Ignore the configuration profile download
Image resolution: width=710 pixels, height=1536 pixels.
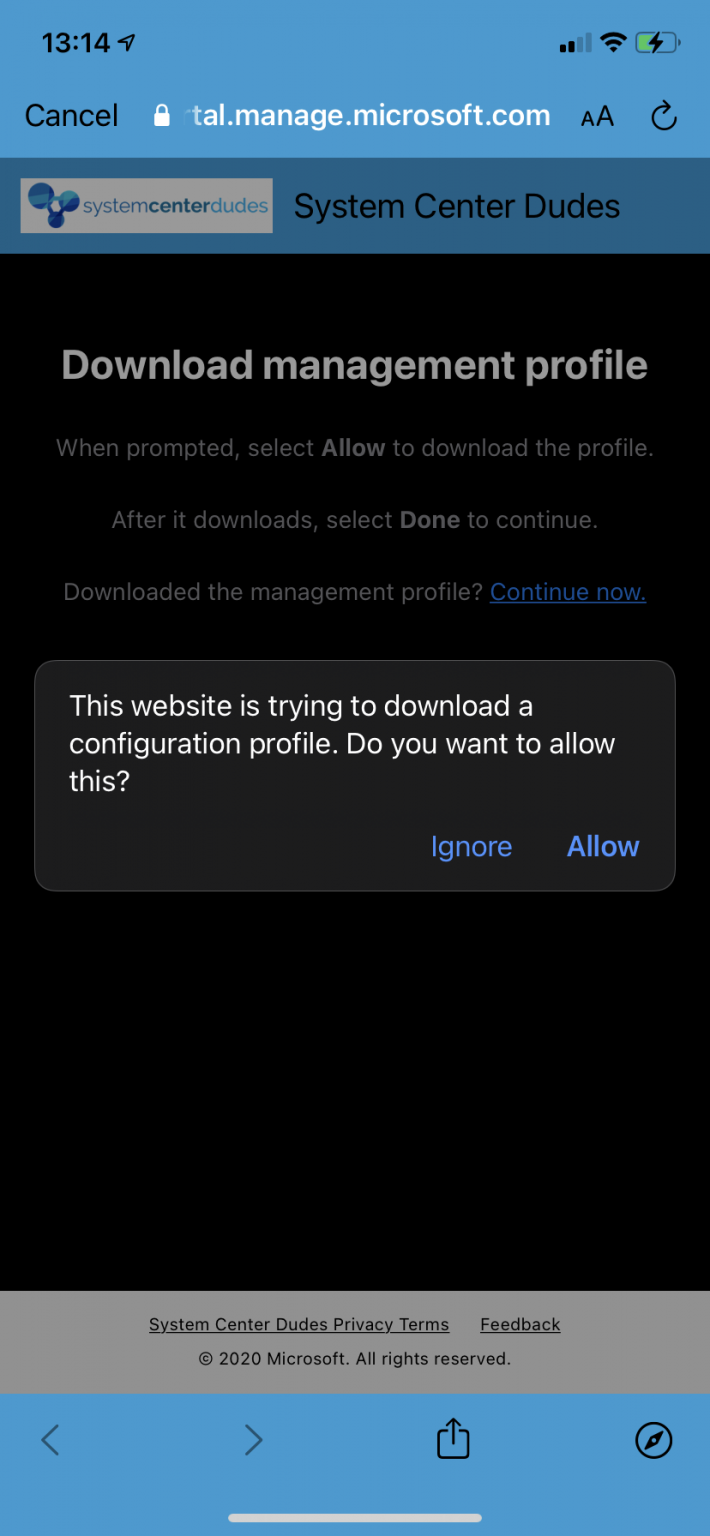471,847
